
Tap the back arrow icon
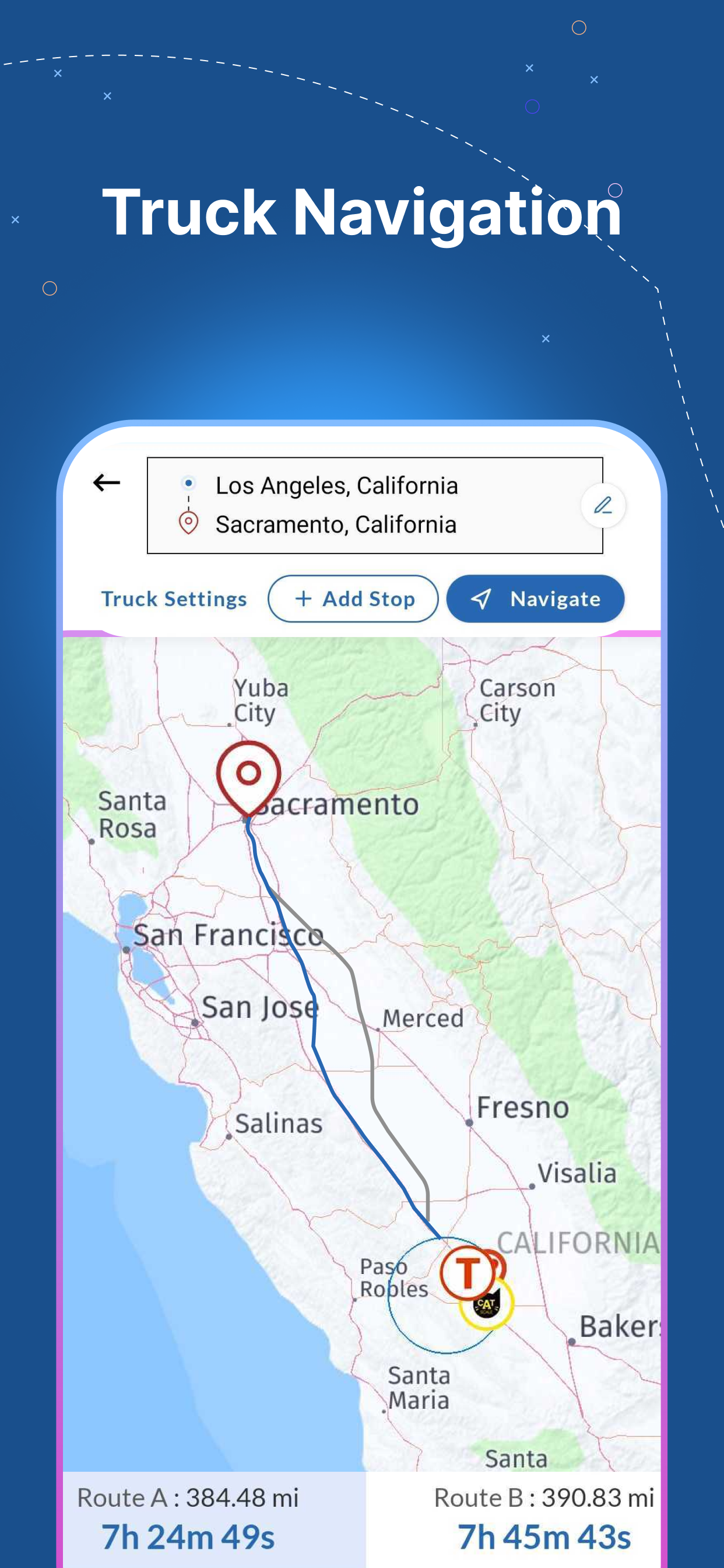107,482
